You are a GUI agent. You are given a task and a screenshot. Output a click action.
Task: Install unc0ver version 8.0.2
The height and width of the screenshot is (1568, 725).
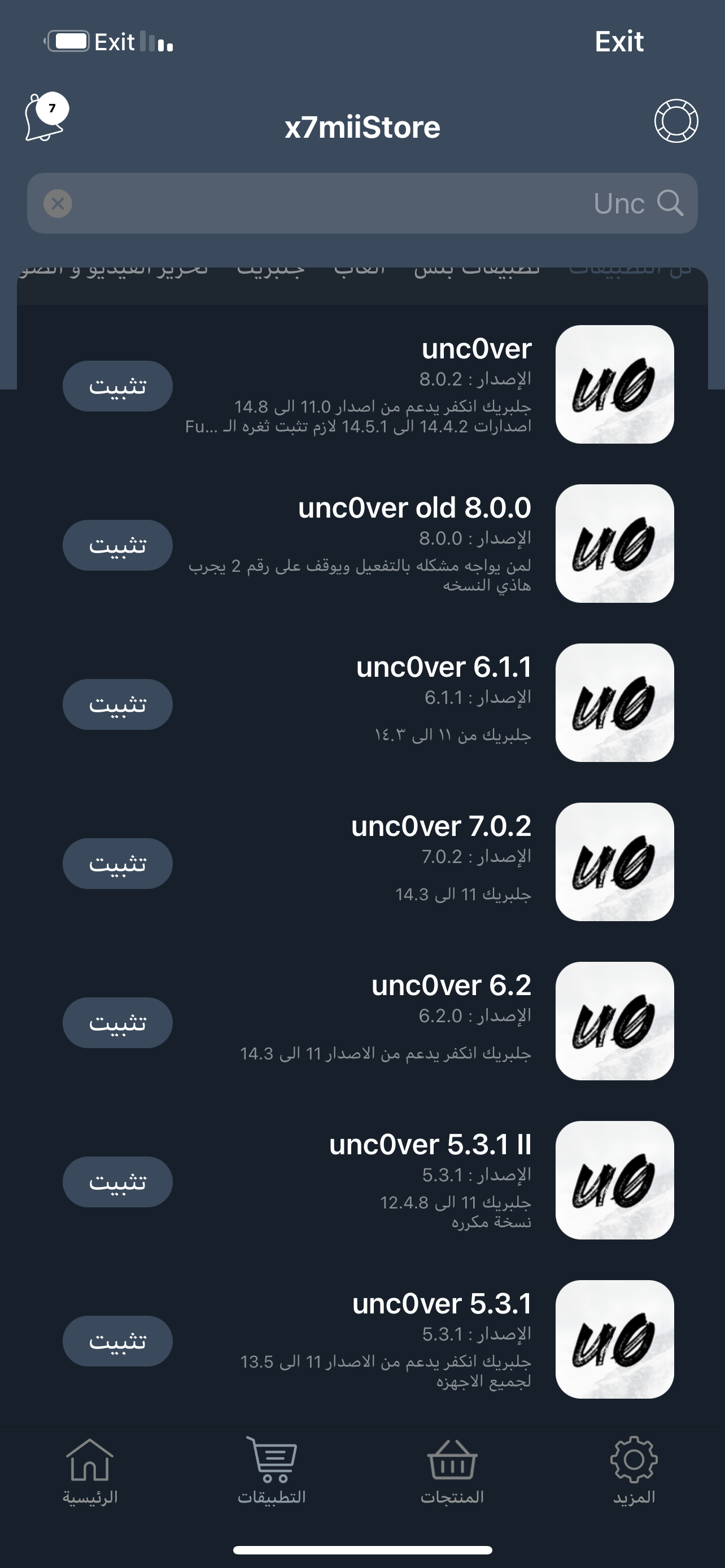tap(117, 386)
